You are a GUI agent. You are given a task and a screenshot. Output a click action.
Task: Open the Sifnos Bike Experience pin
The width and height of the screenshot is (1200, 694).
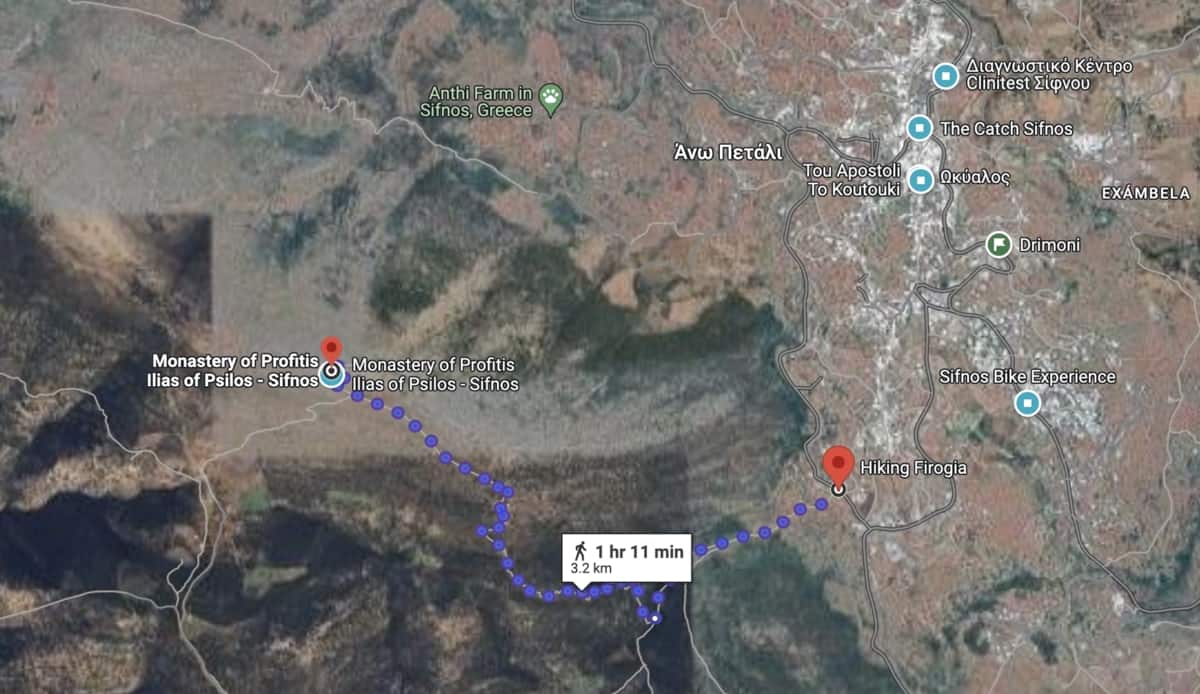(x=1027, y=403)
